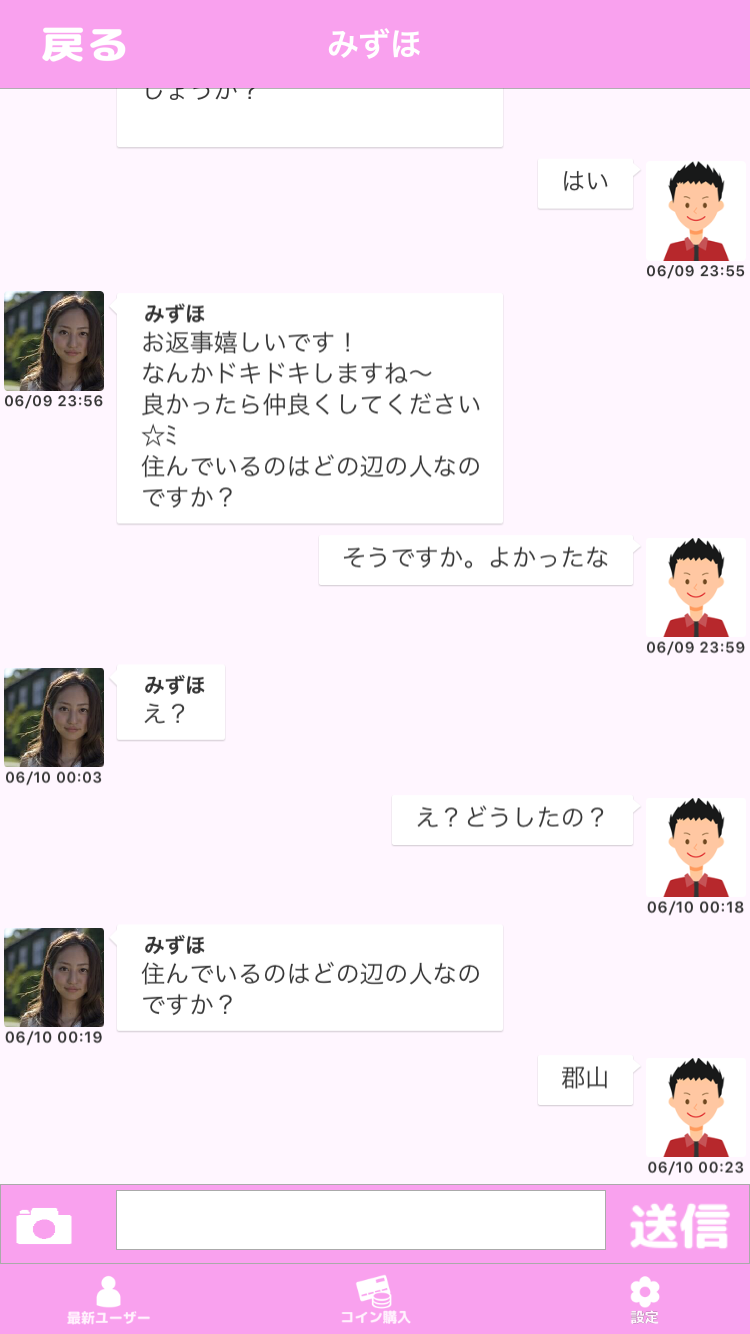Send the message with 送信
Viewport: 750px width, 1334px height.
pos(679,1225)
